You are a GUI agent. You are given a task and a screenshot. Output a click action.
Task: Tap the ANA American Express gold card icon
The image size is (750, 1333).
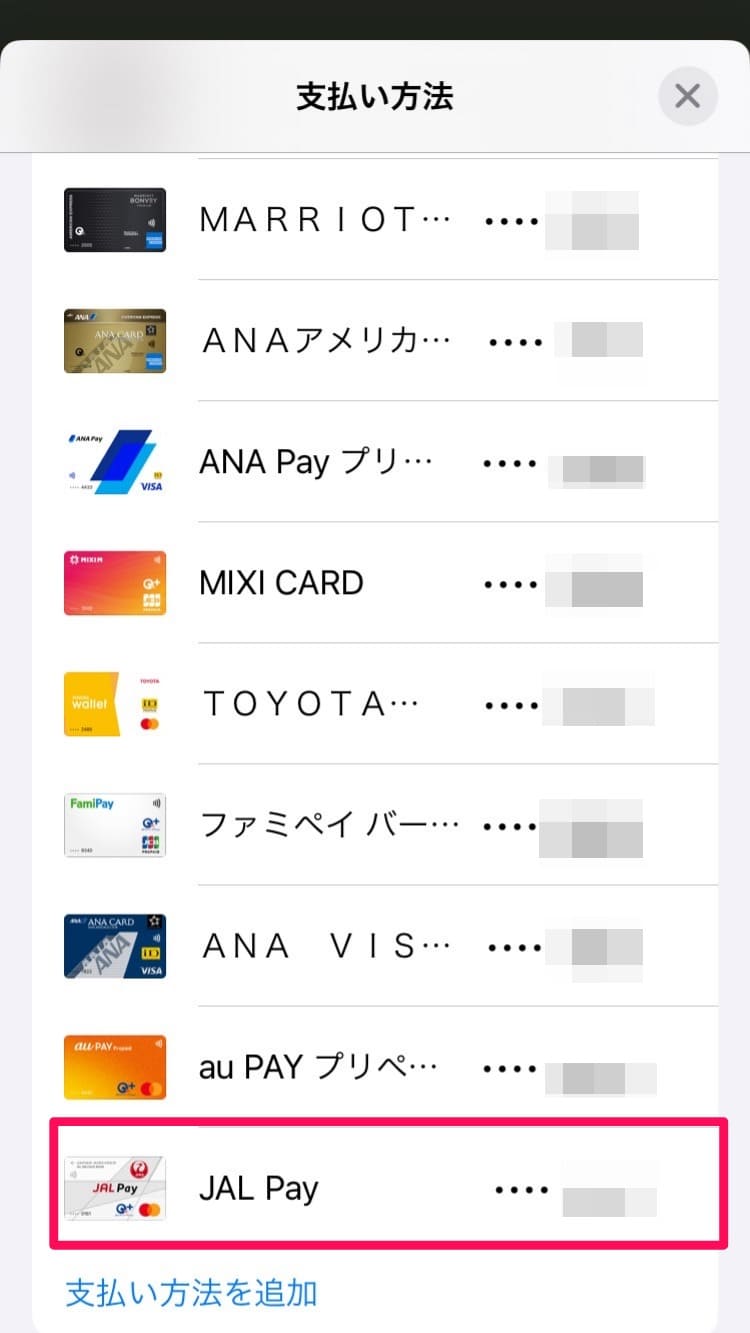coord(114,341)
